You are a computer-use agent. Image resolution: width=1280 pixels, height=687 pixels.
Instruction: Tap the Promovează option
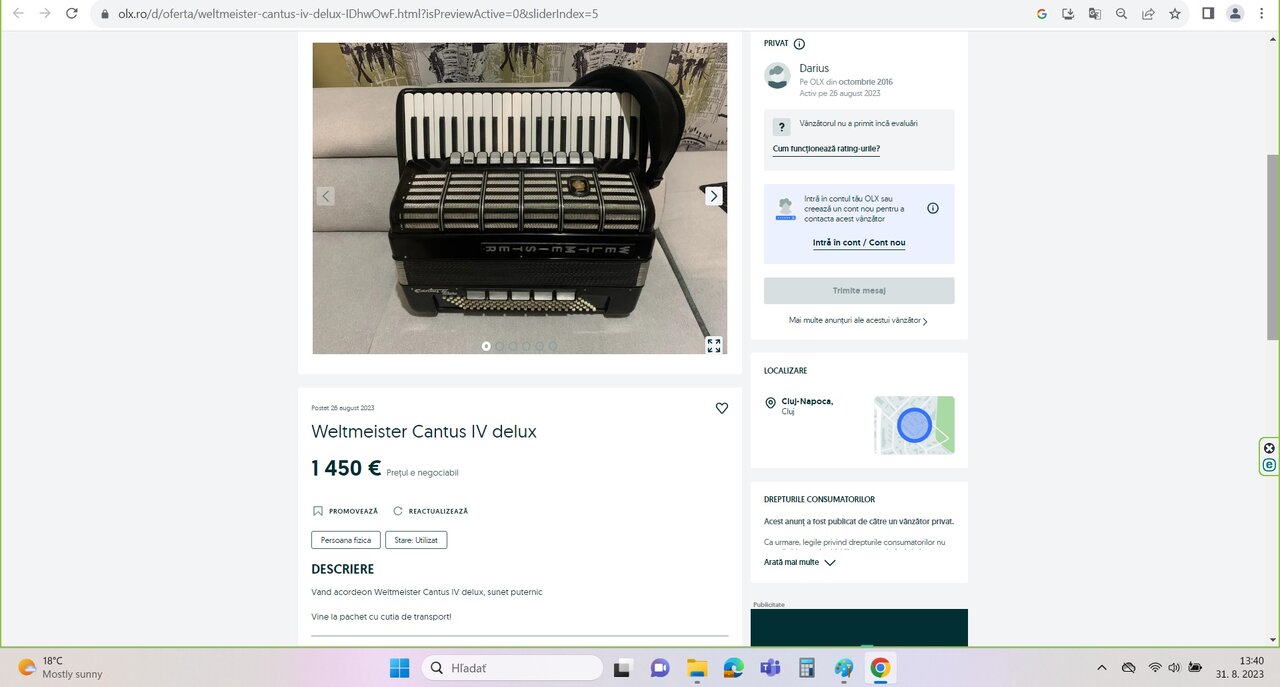pos(345,511)
